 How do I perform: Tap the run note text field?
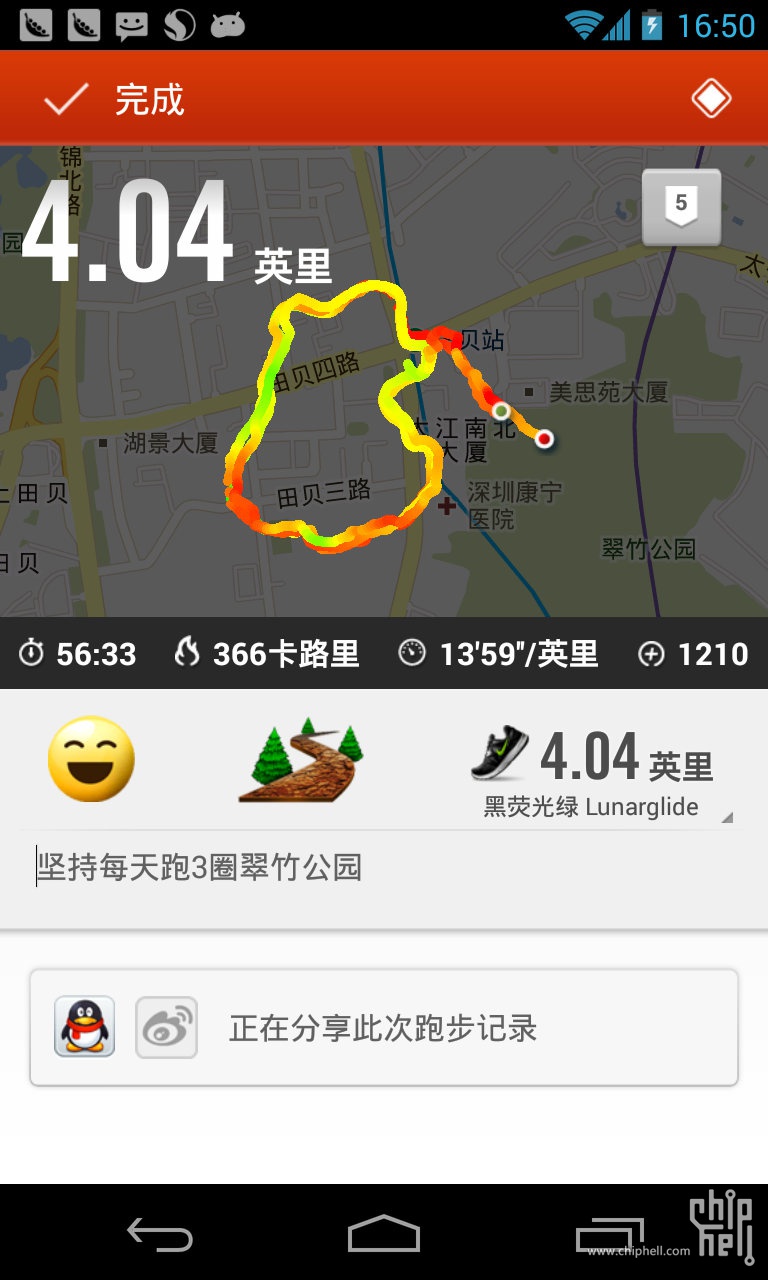[x=380, y=868]
